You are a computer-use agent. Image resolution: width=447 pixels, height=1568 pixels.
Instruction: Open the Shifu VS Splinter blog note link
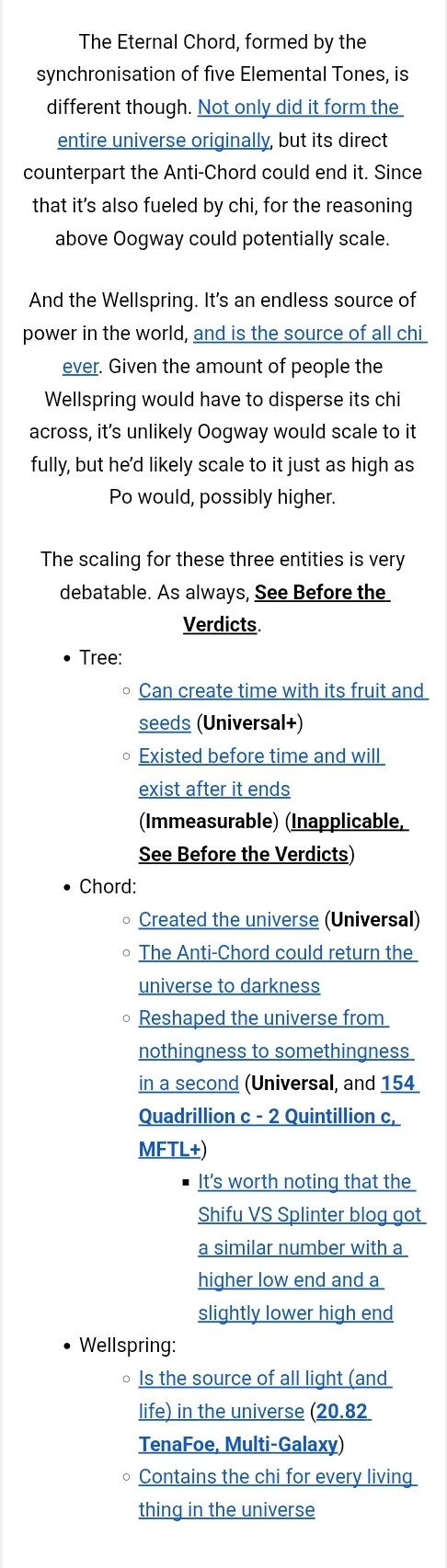click(x=311, y=1247)
